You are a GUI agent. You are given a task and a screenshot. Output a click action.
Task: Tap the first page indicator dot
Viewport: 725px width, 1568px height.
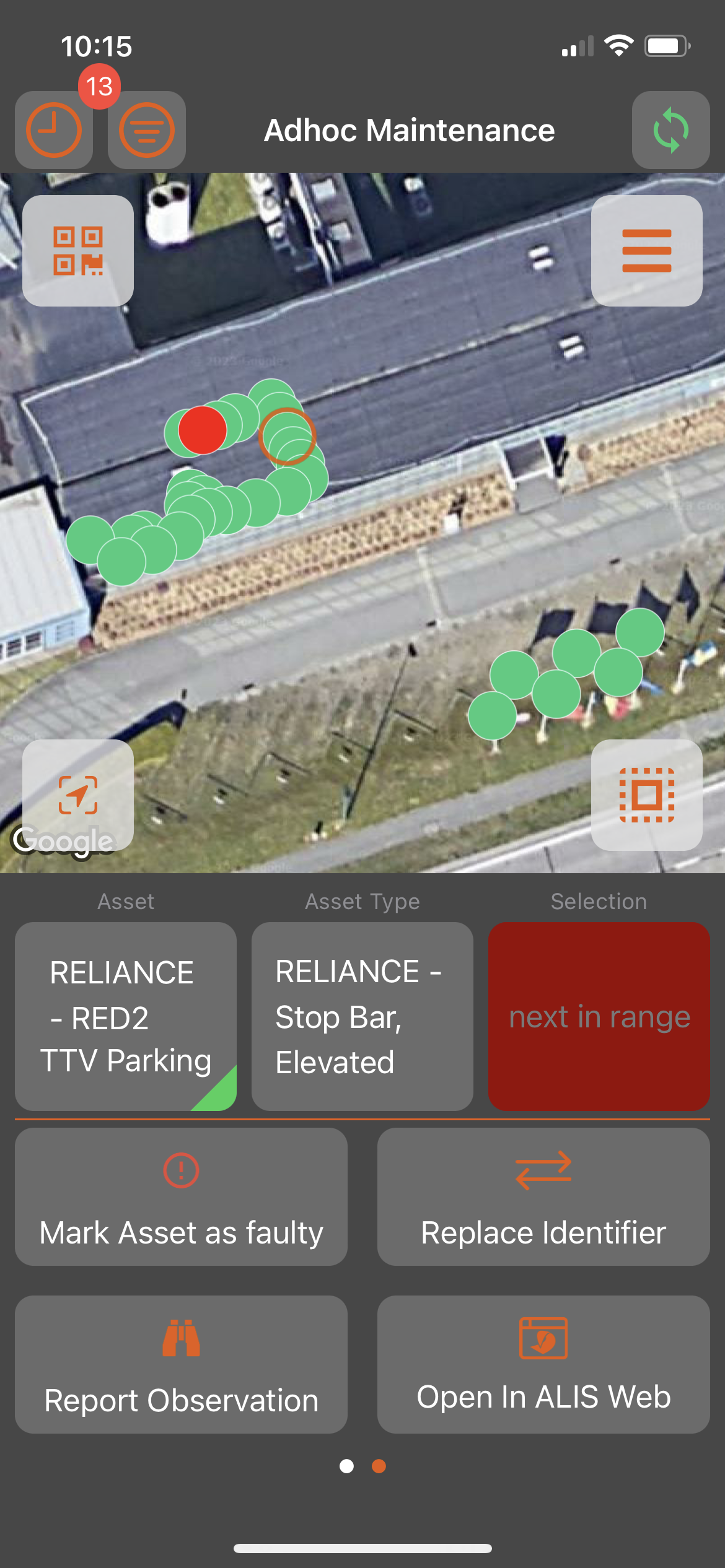click(346, 1466)
